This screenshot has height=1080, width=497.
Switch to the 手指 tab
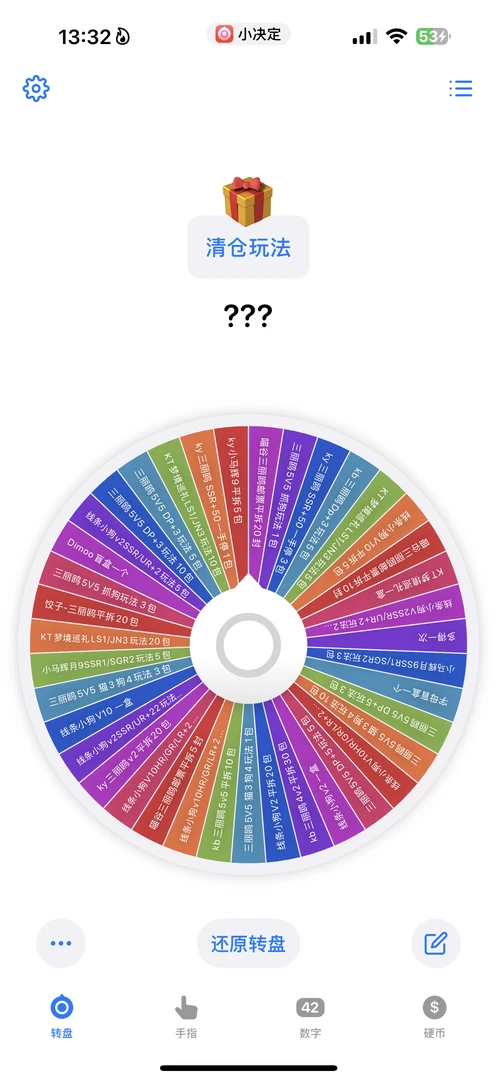click(186, 1017)
